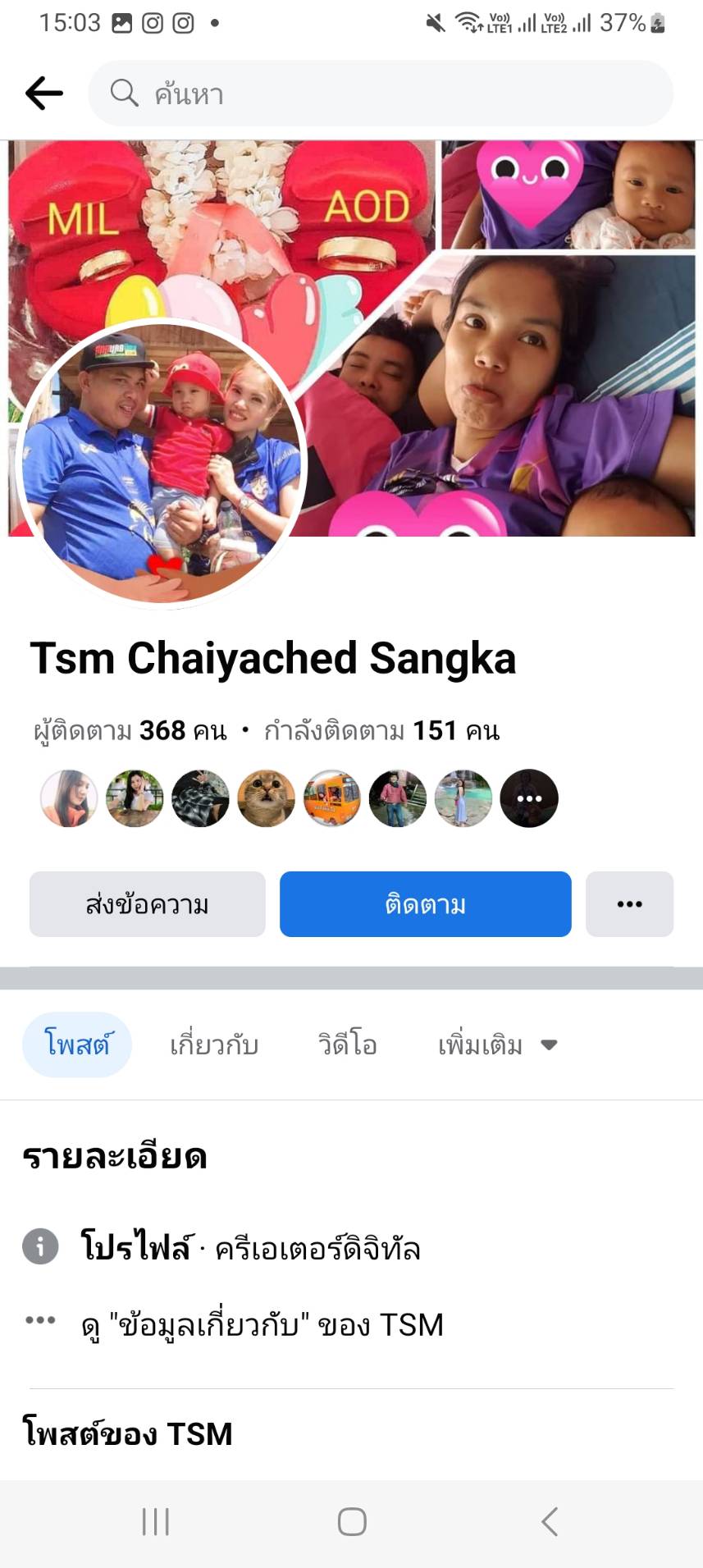This screenshot has height=1568, width=703.
Task: Open the system recent apps button
Action: [x=155, y=1521]
